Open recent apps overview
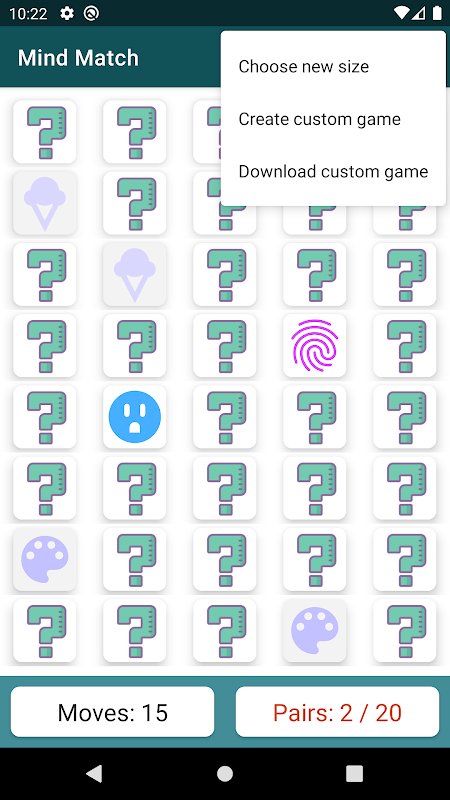Viewport: 450px width, 800px height. [x=355, y=773]
